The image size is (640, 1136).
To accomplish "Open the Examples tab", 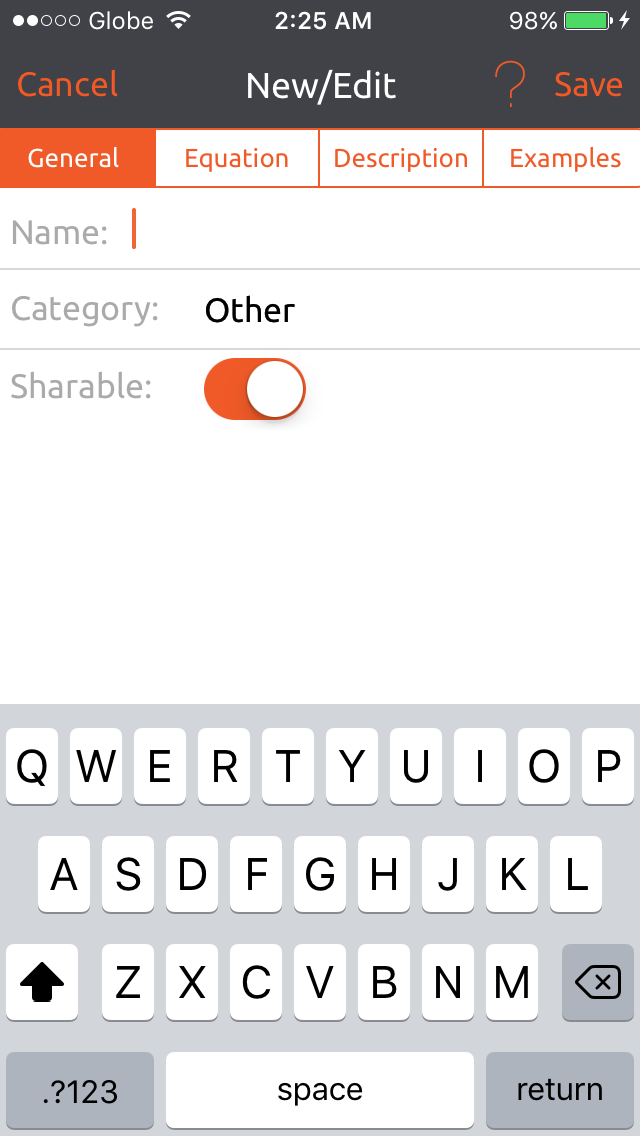I will tap(564, 159).
